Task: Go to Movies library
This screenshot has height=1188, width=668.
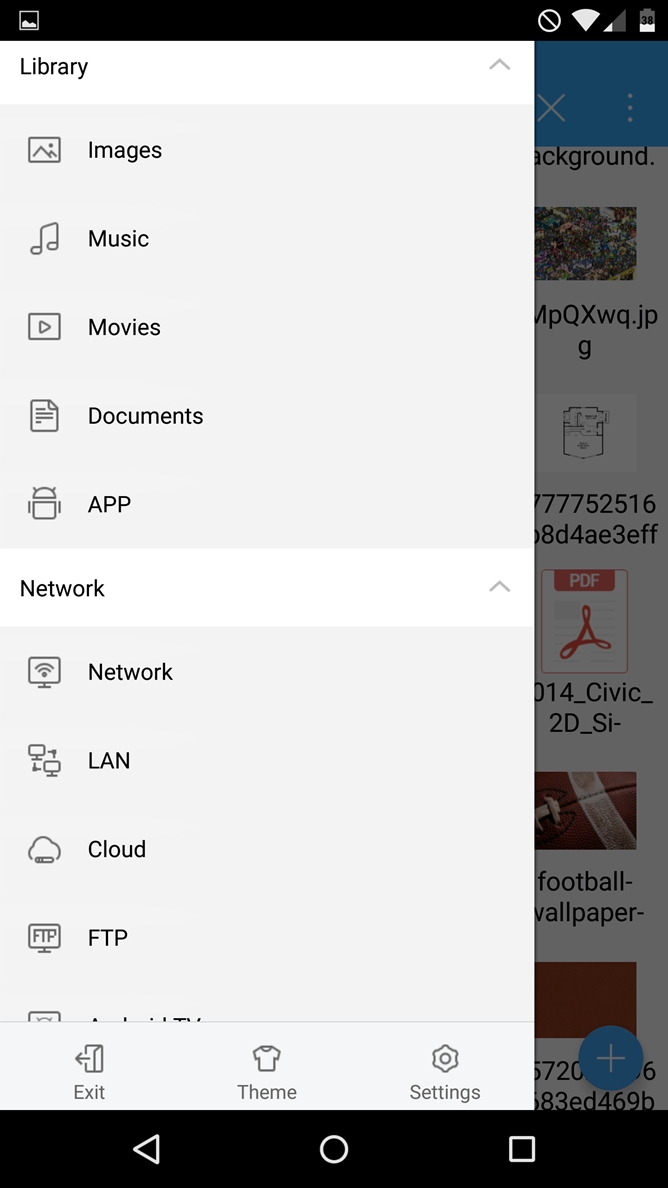Action: (x=124, y=327)
